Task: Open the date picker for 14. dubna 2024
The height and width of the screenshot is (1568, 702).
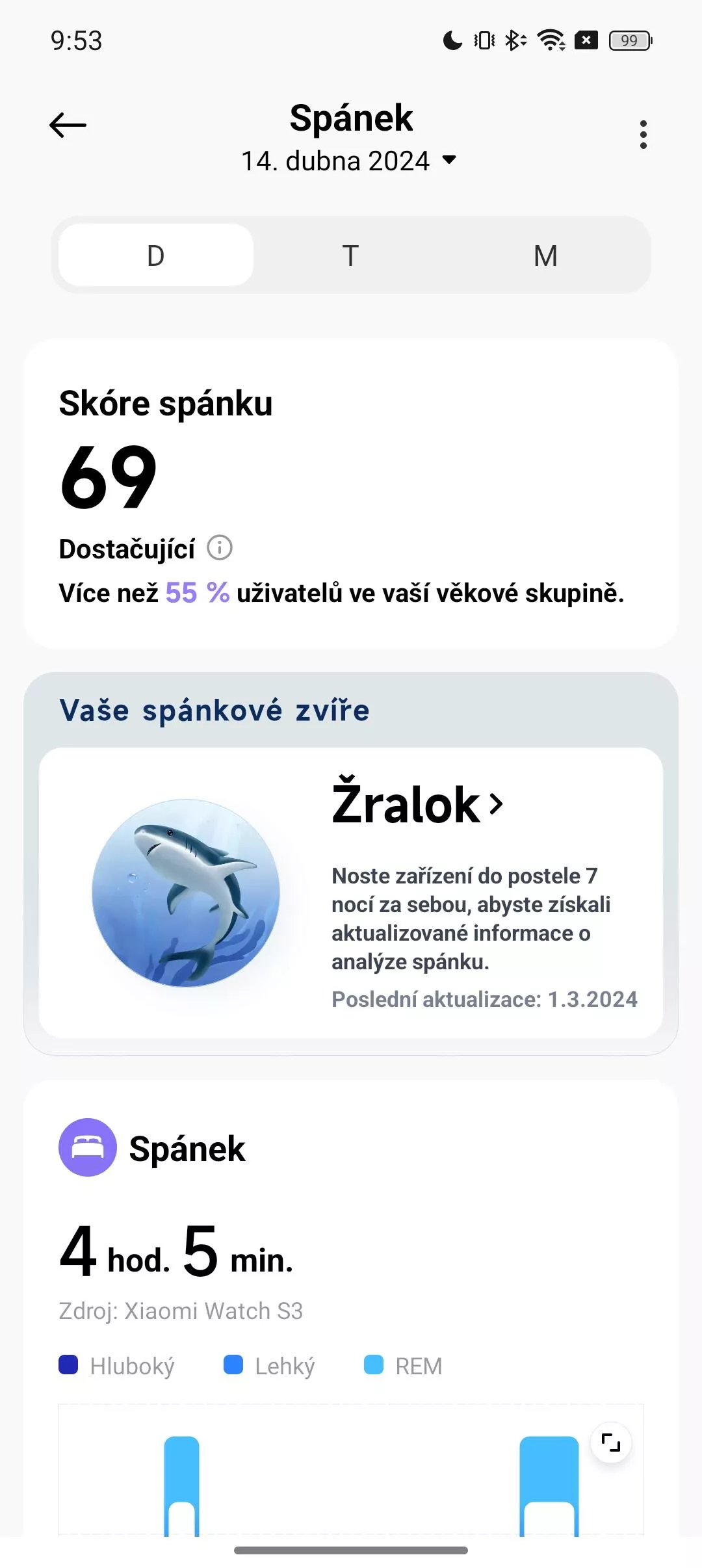Action: point(349,161)
